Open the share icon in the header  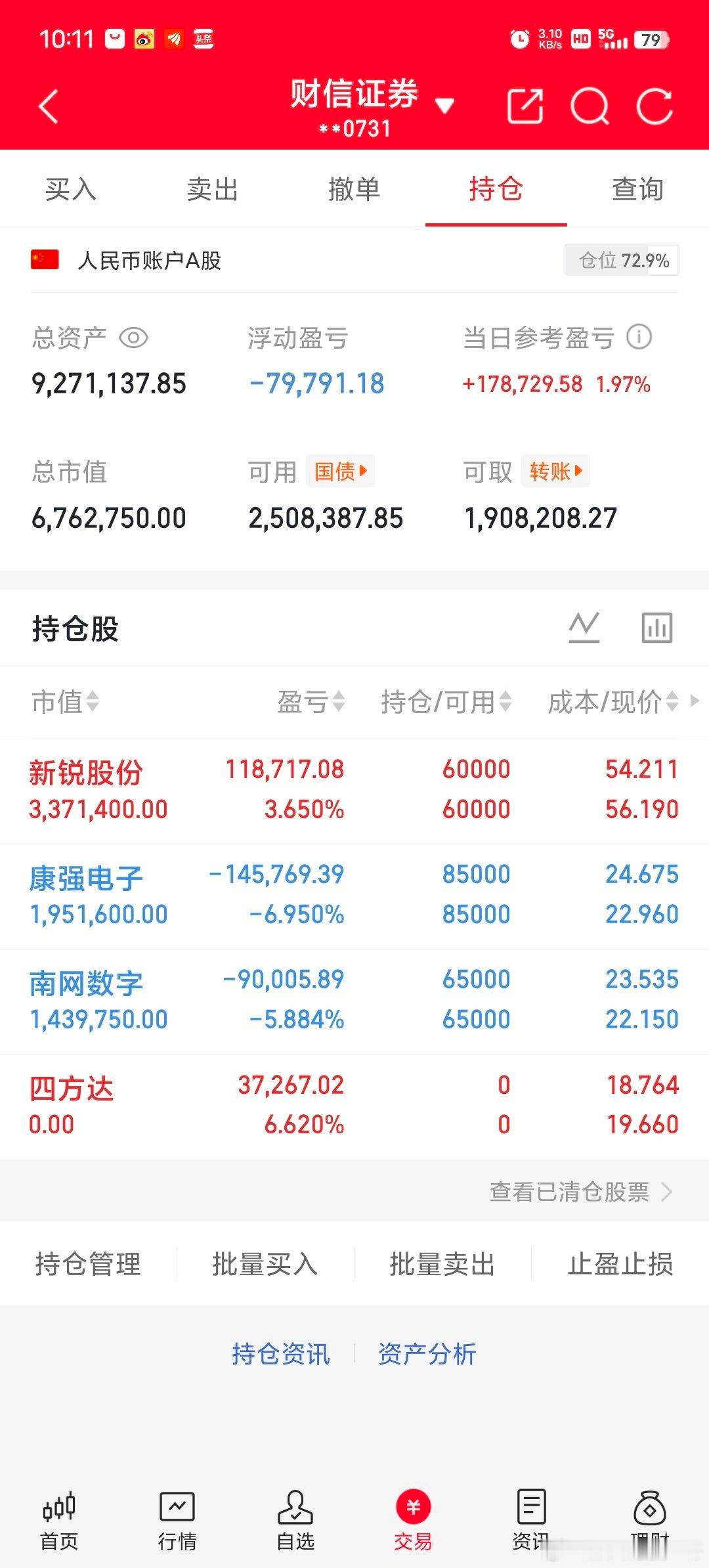(525, 105)
